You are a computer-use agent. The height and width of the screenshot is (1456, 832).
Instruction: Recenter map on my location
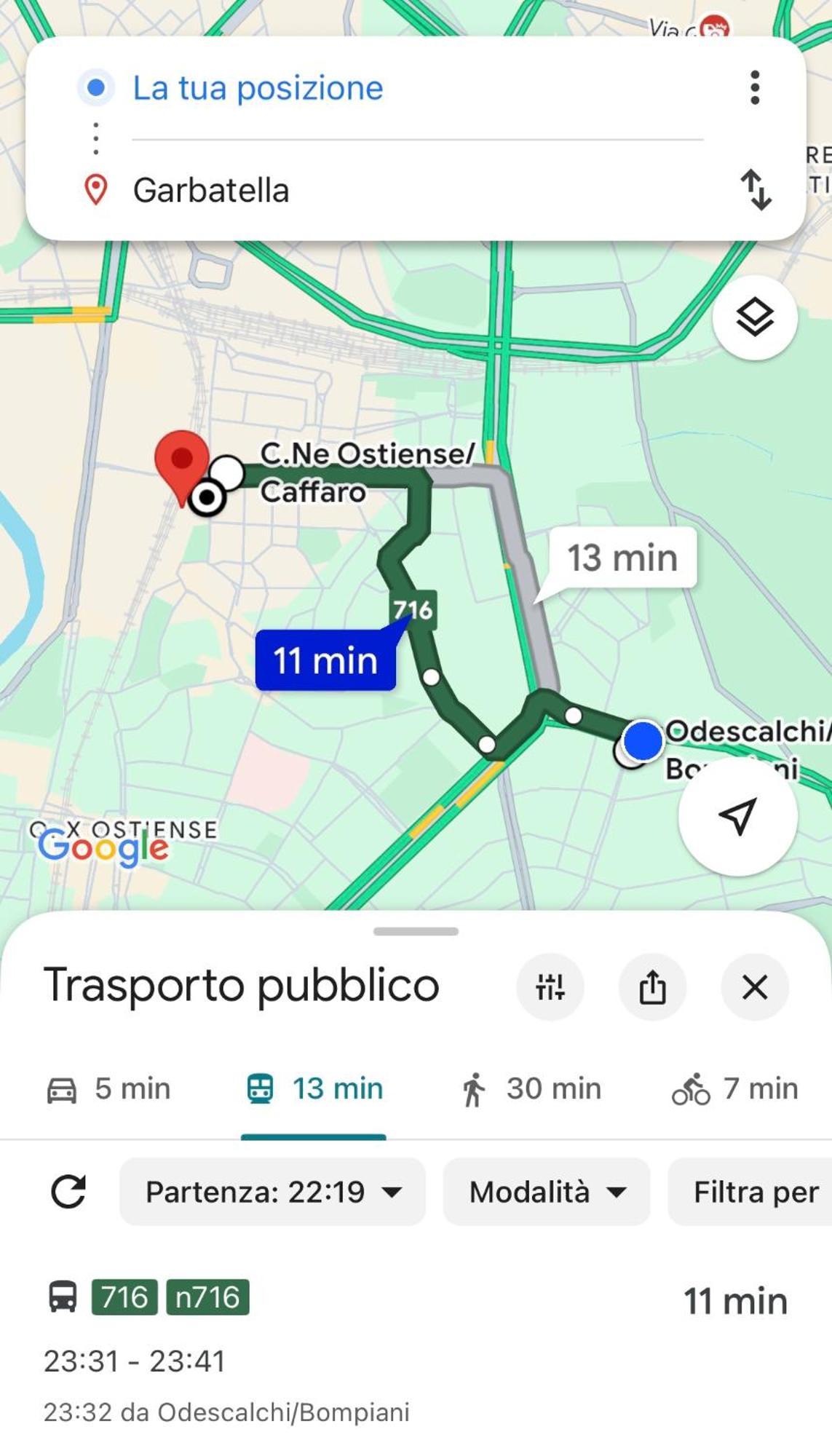coord(737,816)
